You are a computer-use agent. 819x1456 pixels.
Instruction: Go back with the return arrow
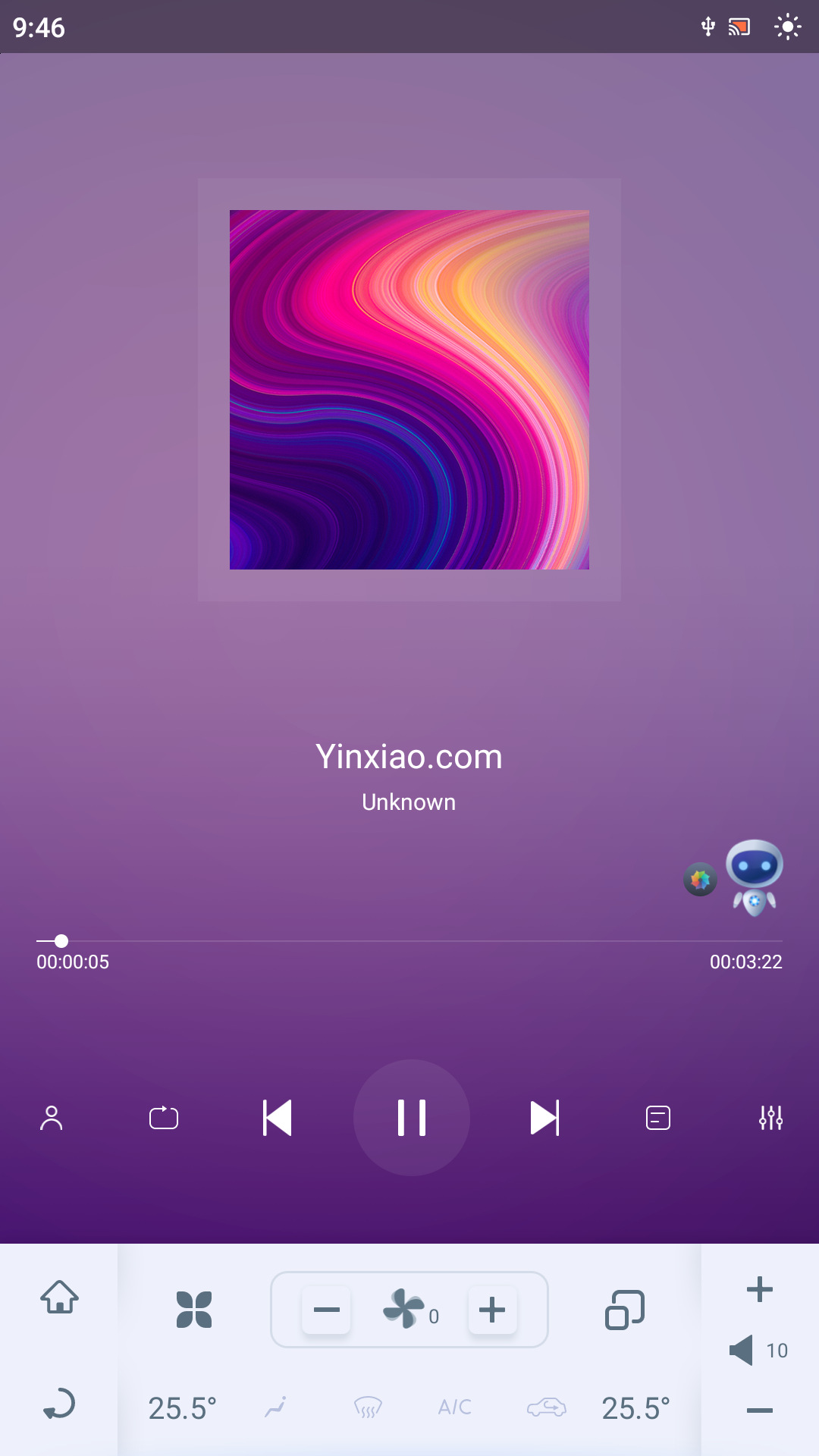[59, 1404]
